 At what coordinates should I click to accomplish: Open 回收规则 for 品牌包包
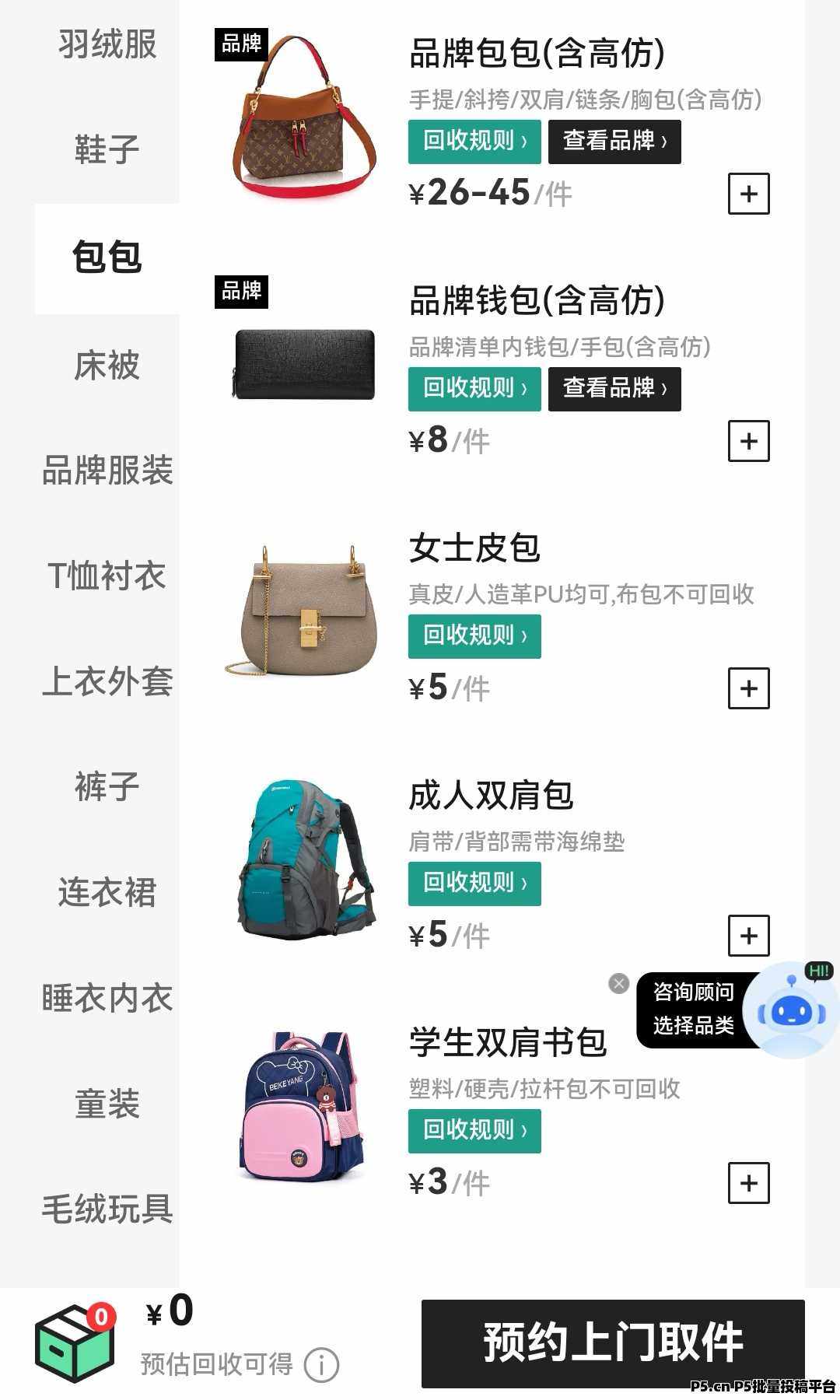(474, 142)
